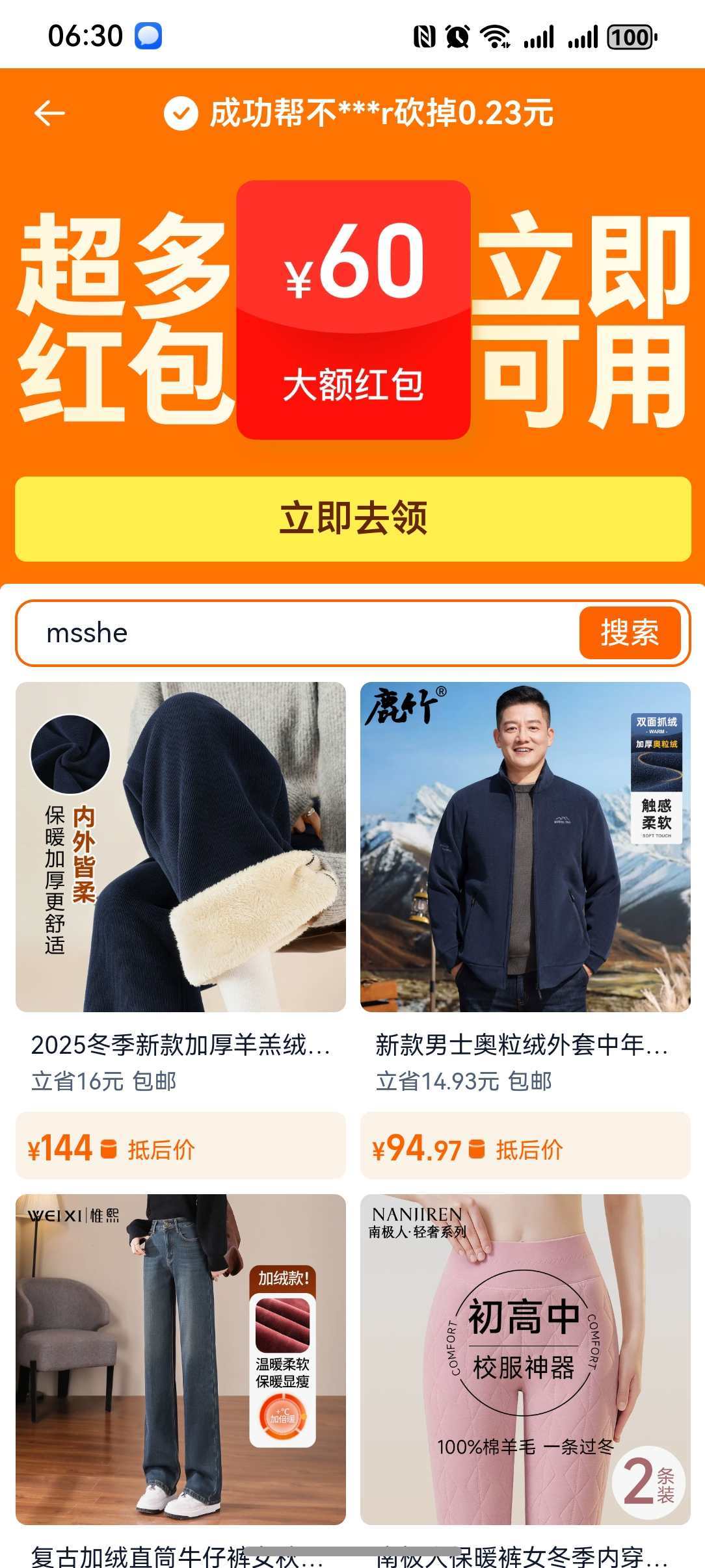This screenshot has width=705, height=1568.
Task: View the 南极人保暖裤 pink leggings item
Action: point(525,1359)
